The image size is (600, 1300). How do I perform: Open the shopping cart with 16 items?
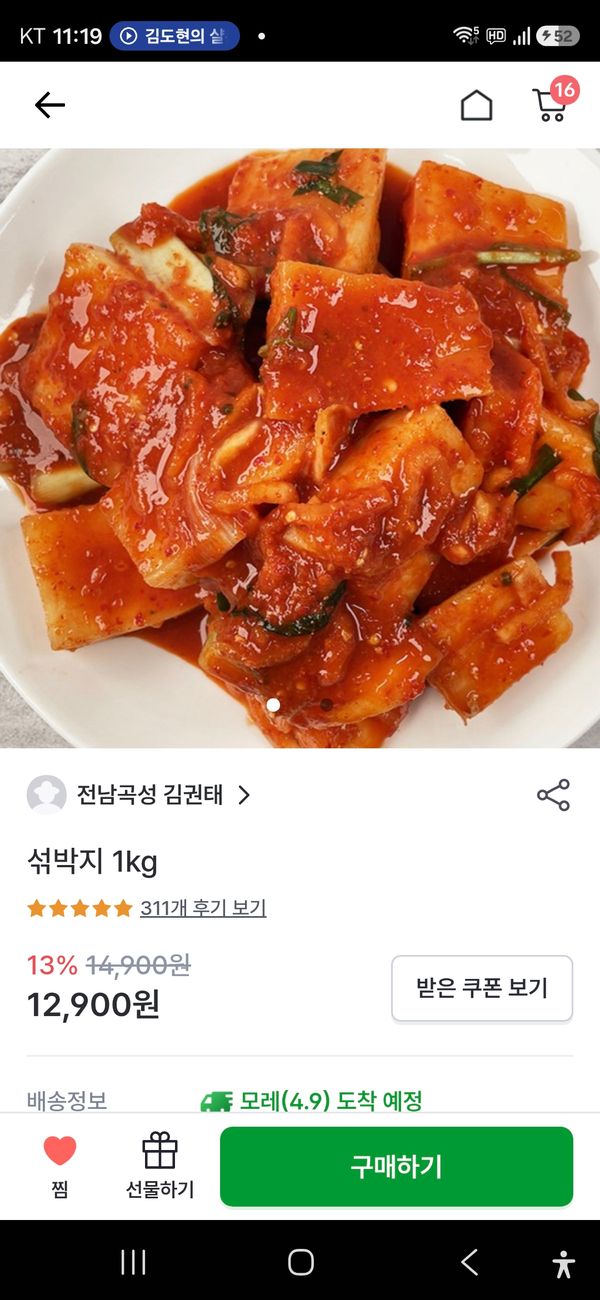[551, 103]
